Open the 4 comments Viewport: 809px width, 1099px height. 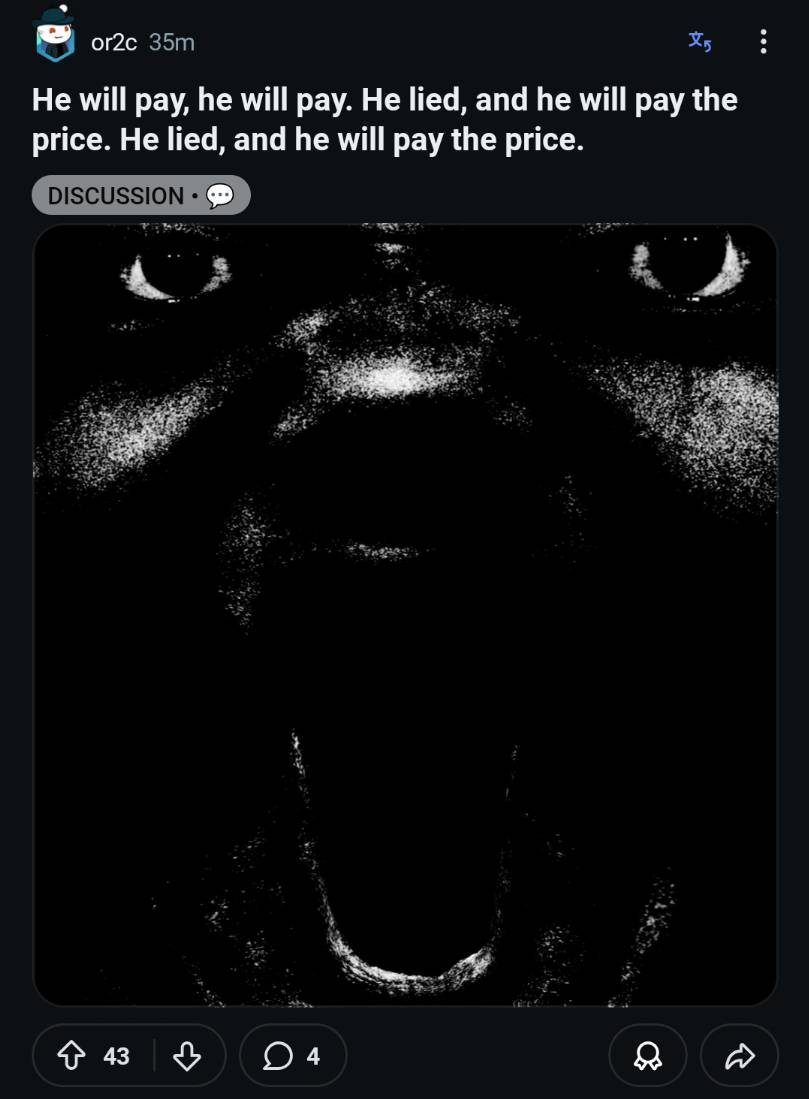click(293, 1055)
